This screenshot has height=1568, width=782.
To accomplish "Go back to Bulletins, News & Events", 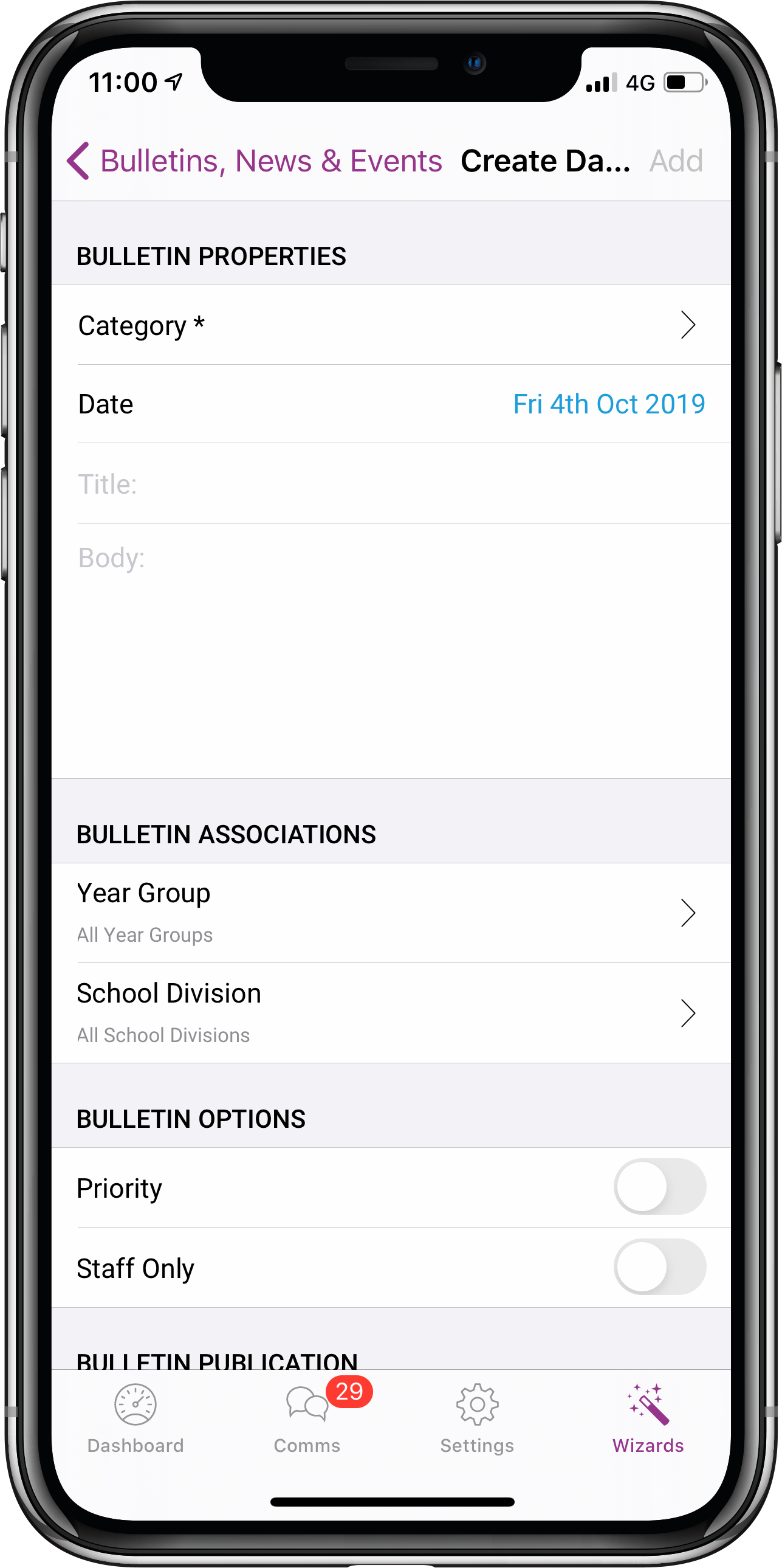I will (254, 161).
